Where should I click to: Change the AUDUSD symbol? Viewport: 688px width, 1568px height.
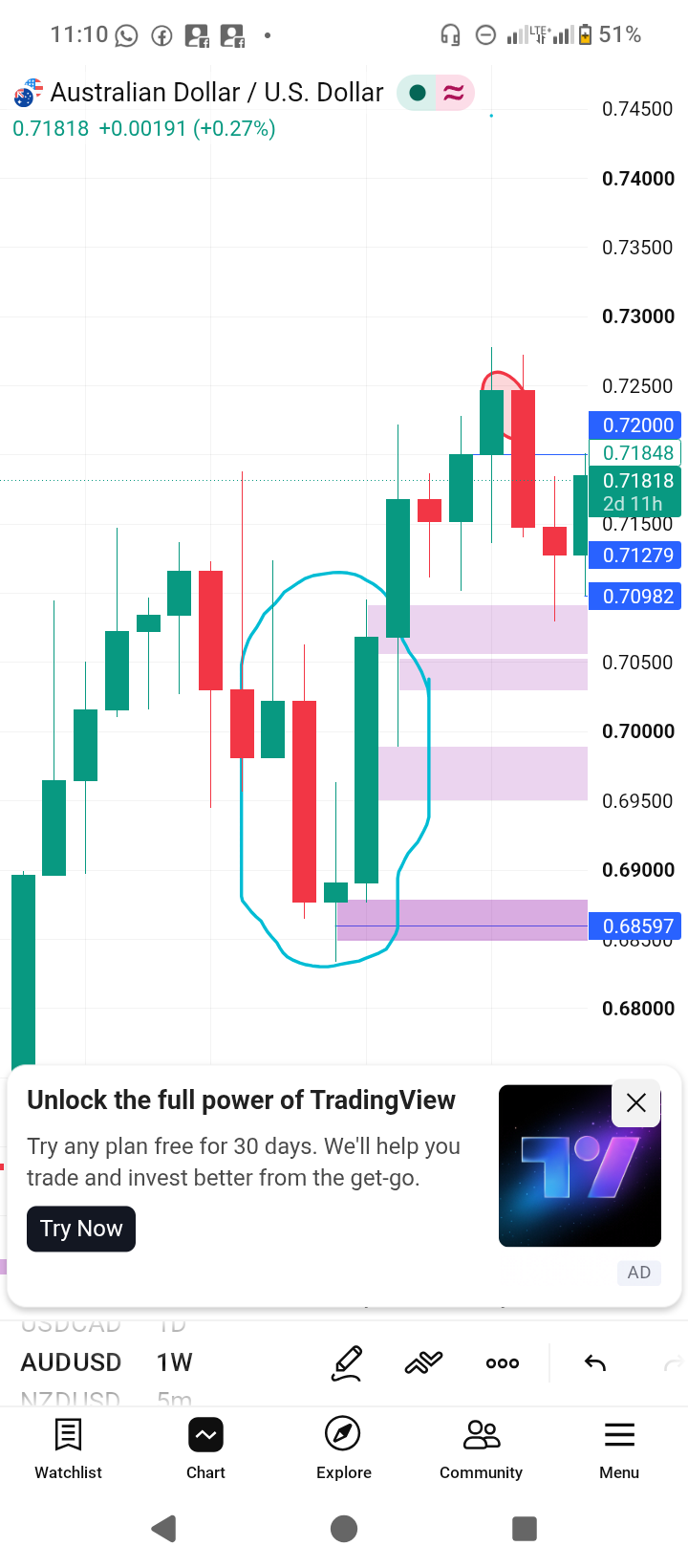click(71, 1362)
